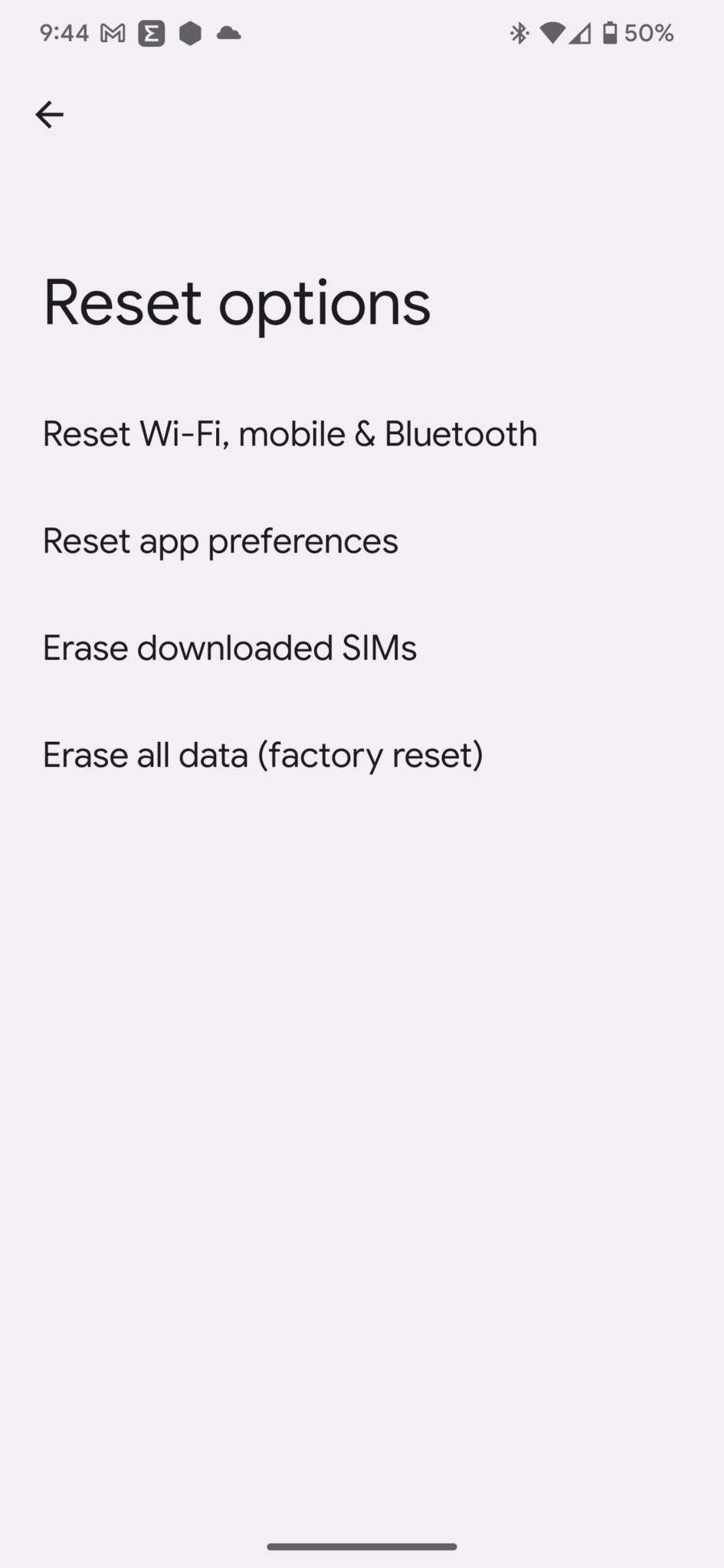Open Reset Wi-Fi, mobile & Bluetooth
The width and height of the screenshot is (724, 1568).
[x=362, y=434]
